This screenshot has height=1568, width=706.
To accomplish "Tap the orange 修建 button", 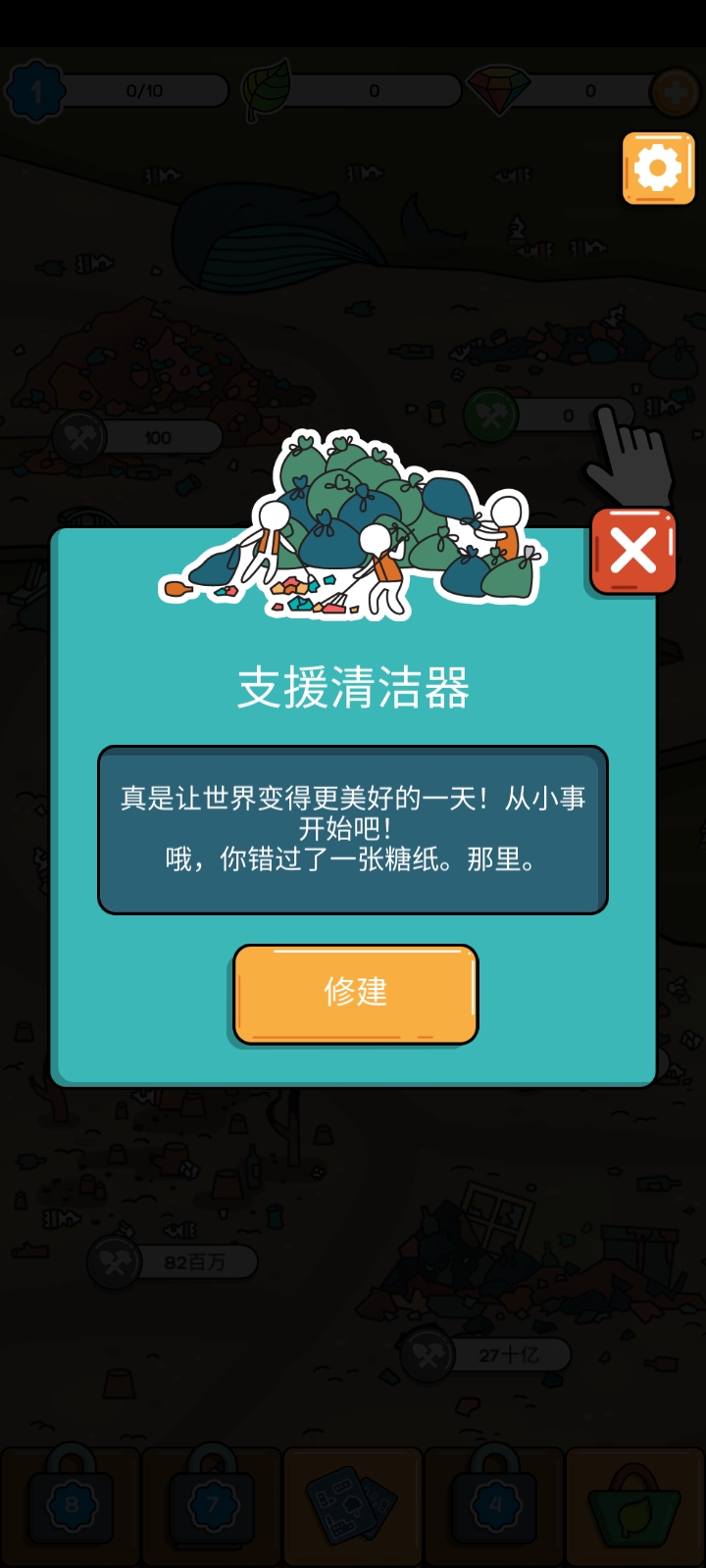I will pyautogui.click(x=355, y=994).
